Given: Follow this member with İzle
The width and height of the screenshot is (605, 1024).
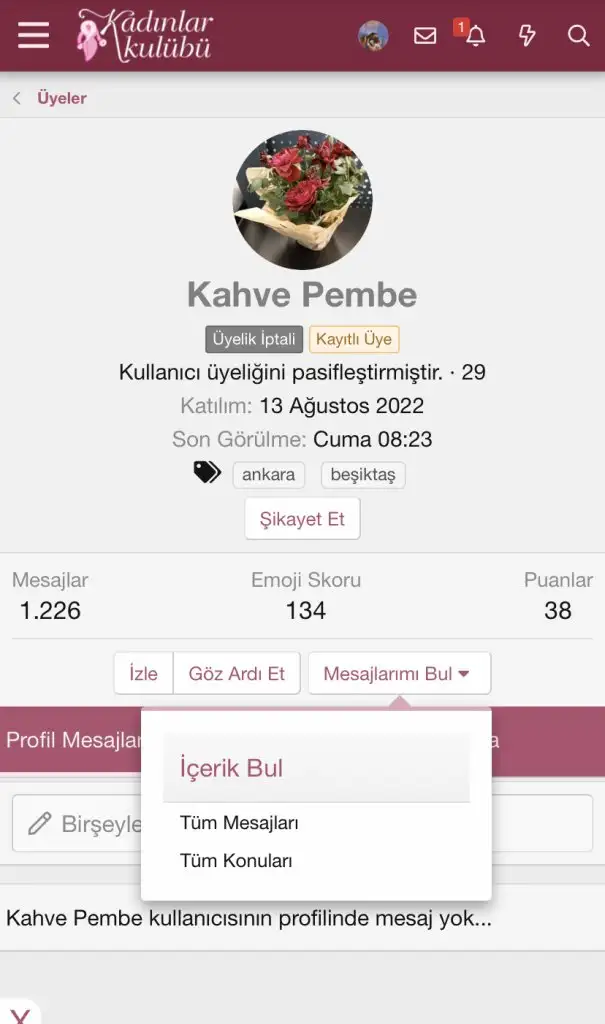Looking at the screenshot, I should [143, 673].
